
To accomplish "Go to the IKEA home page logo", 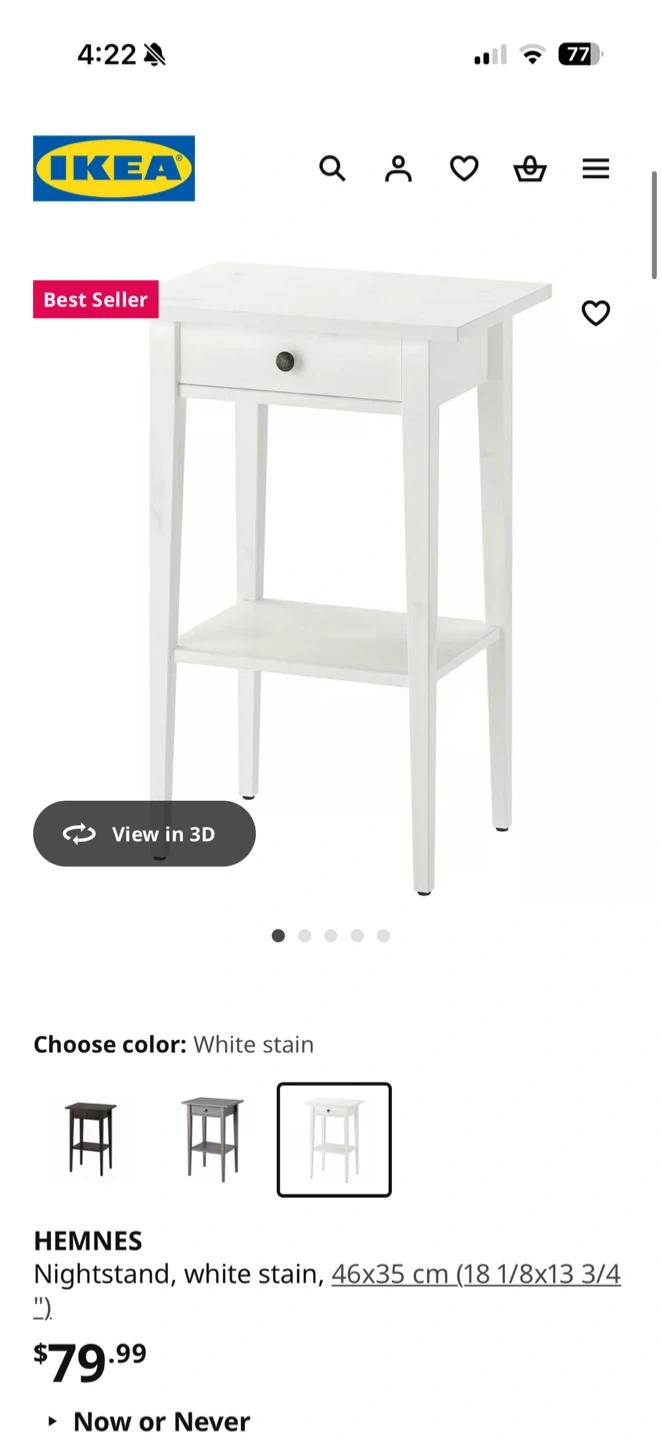I will click(114, 168).
